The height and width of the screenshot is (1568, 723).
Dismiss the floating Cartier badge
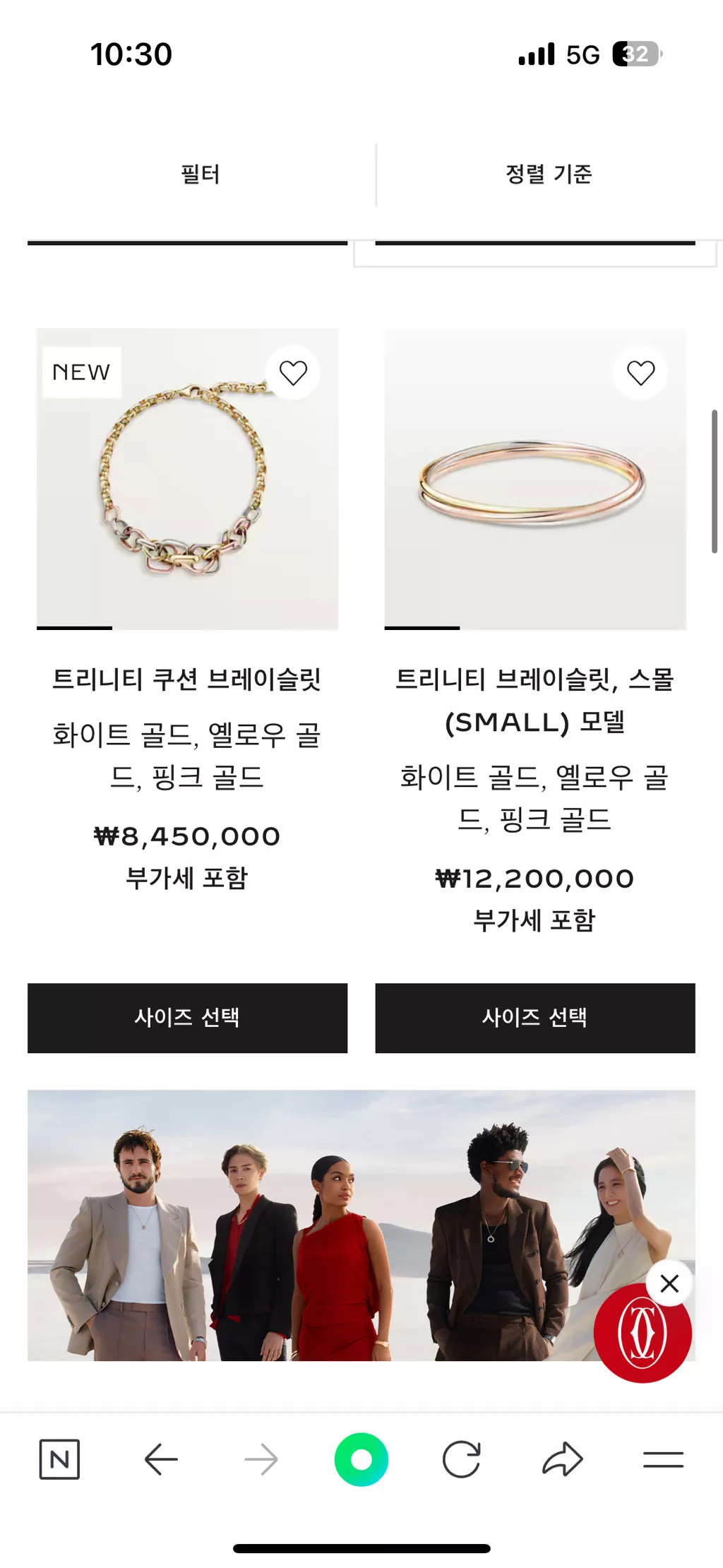tap(669, 1283)
